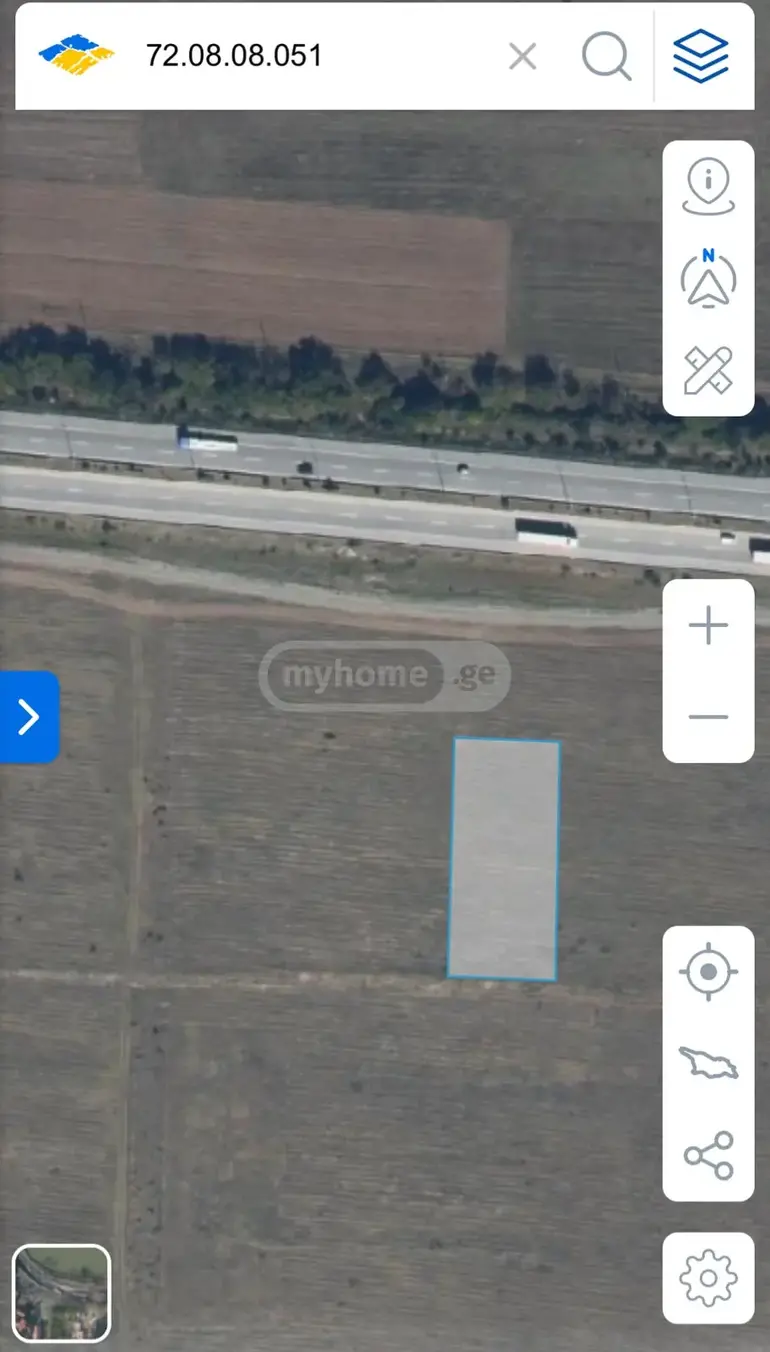This screenshot has height=1352, width=770.
Task: Tap the magnifying glass search icon
Action: click(x=607, y=56)
